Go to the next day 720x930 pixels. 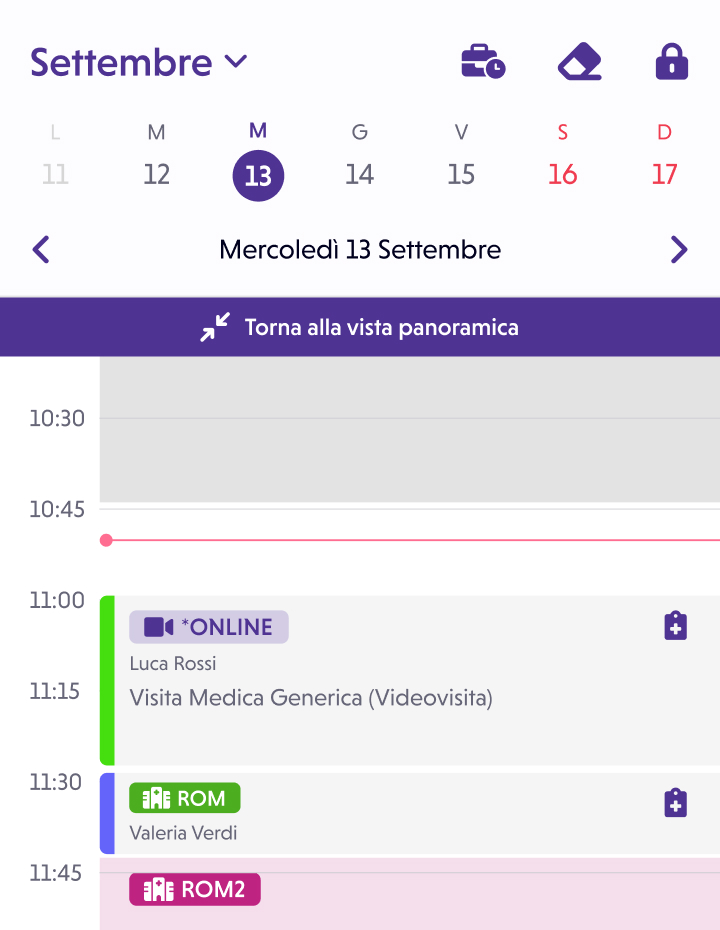[679, 249]
